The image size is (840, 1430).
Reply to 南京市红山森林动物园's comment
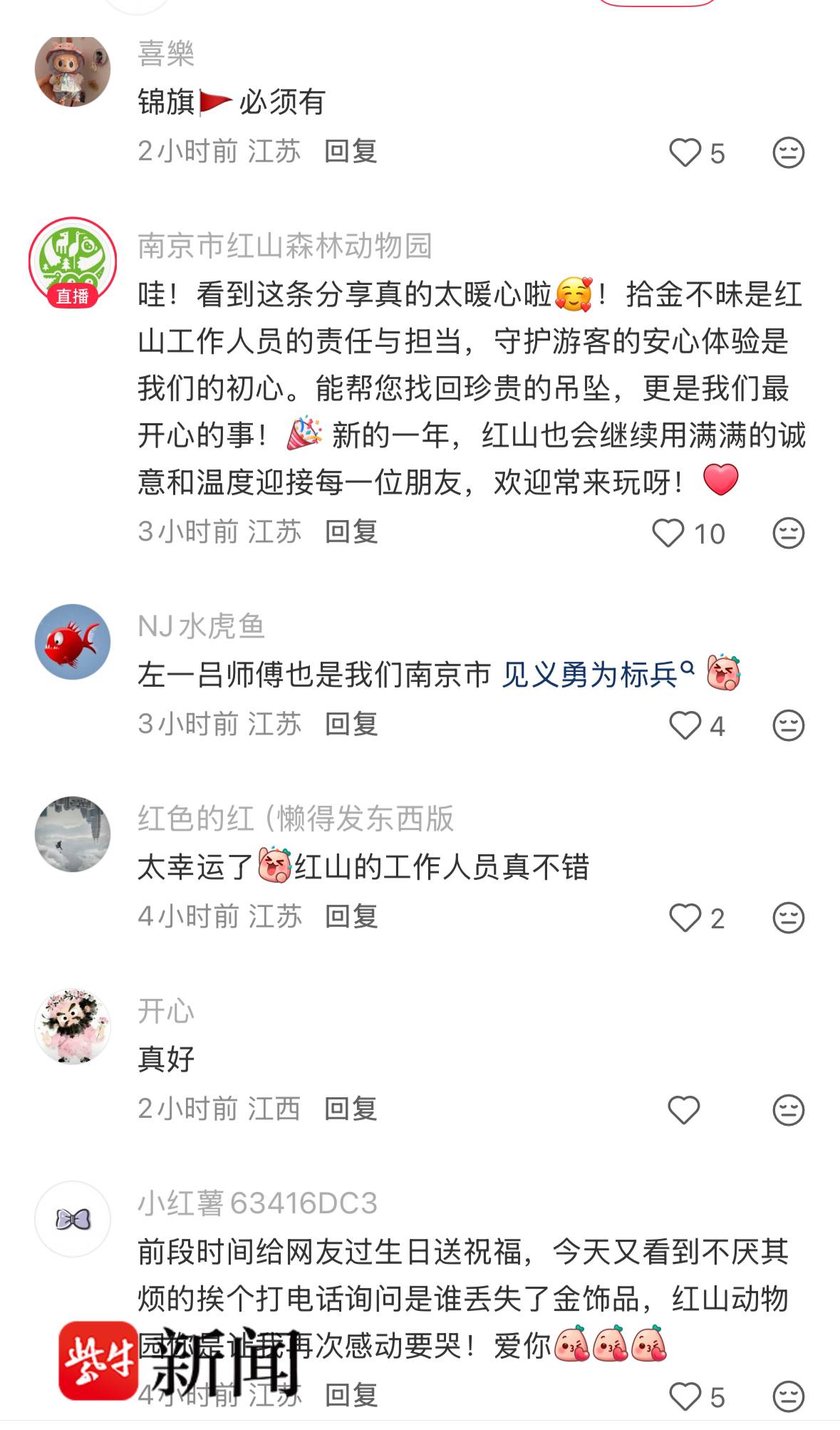click(x=351, y=532)
